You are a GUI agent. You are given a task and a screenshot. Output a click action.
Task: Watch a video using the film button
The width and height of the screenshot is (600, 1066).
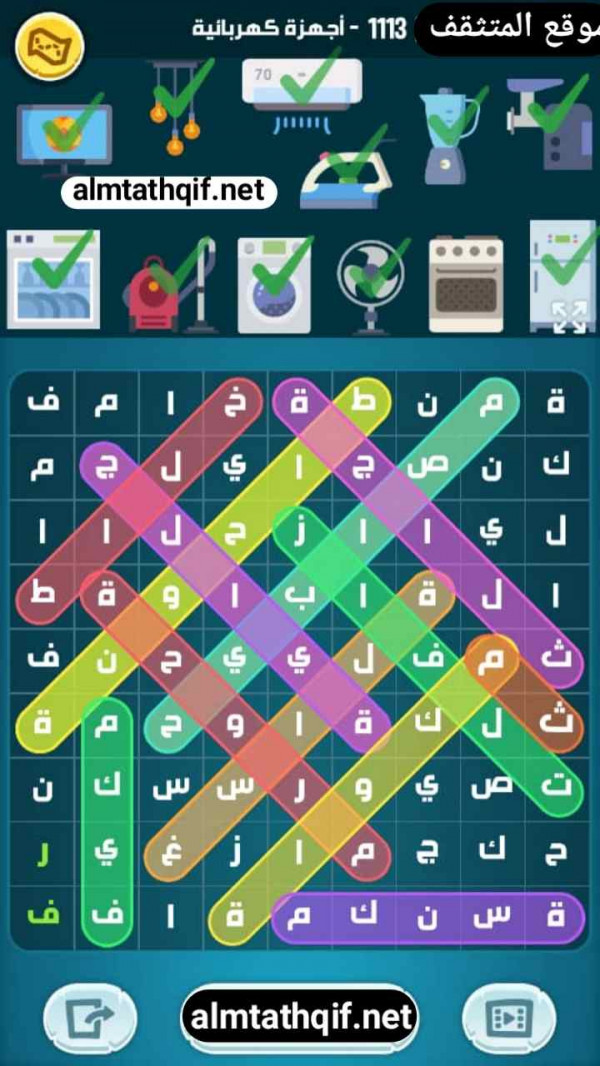tap(508, 1019)
